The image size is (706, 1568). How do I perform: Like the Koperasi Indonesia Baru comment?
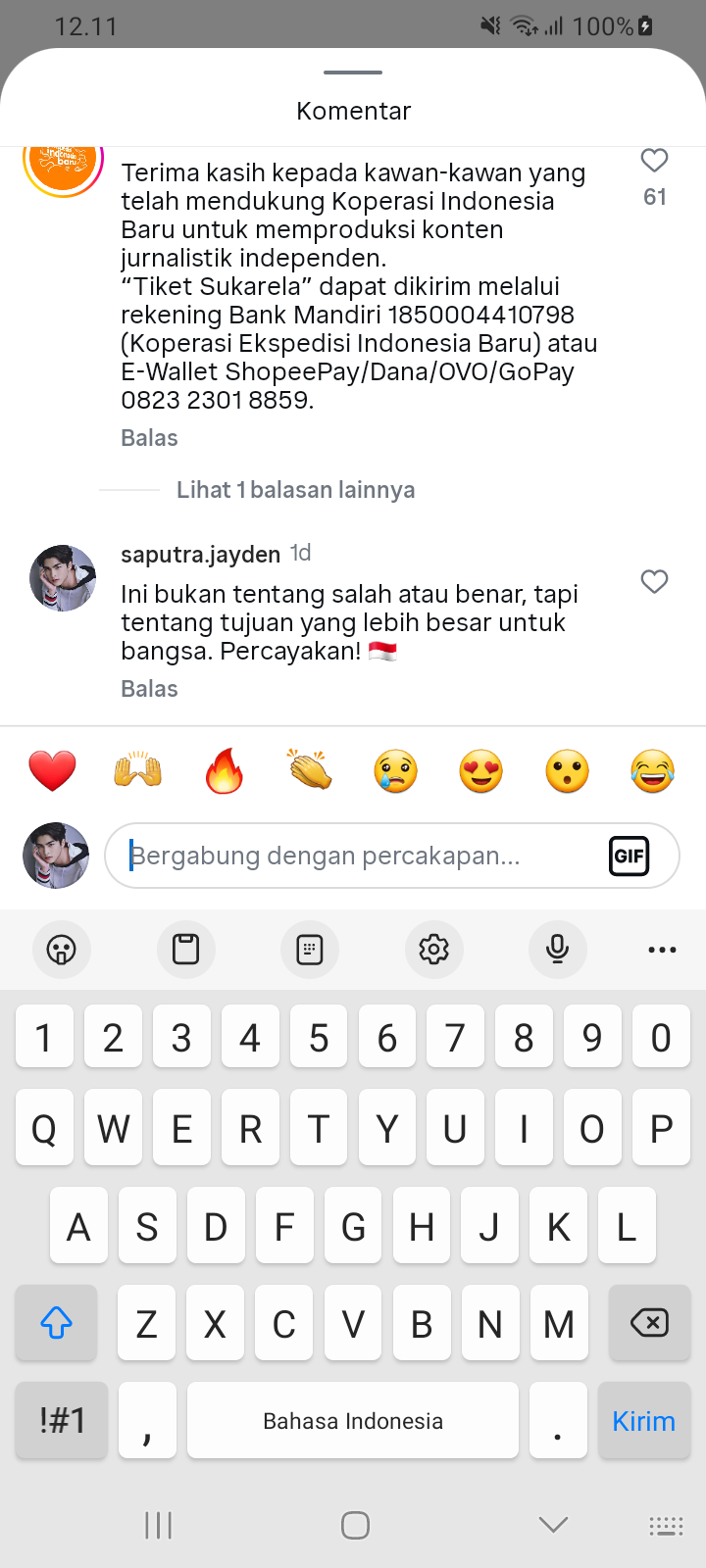pos(654,161)
